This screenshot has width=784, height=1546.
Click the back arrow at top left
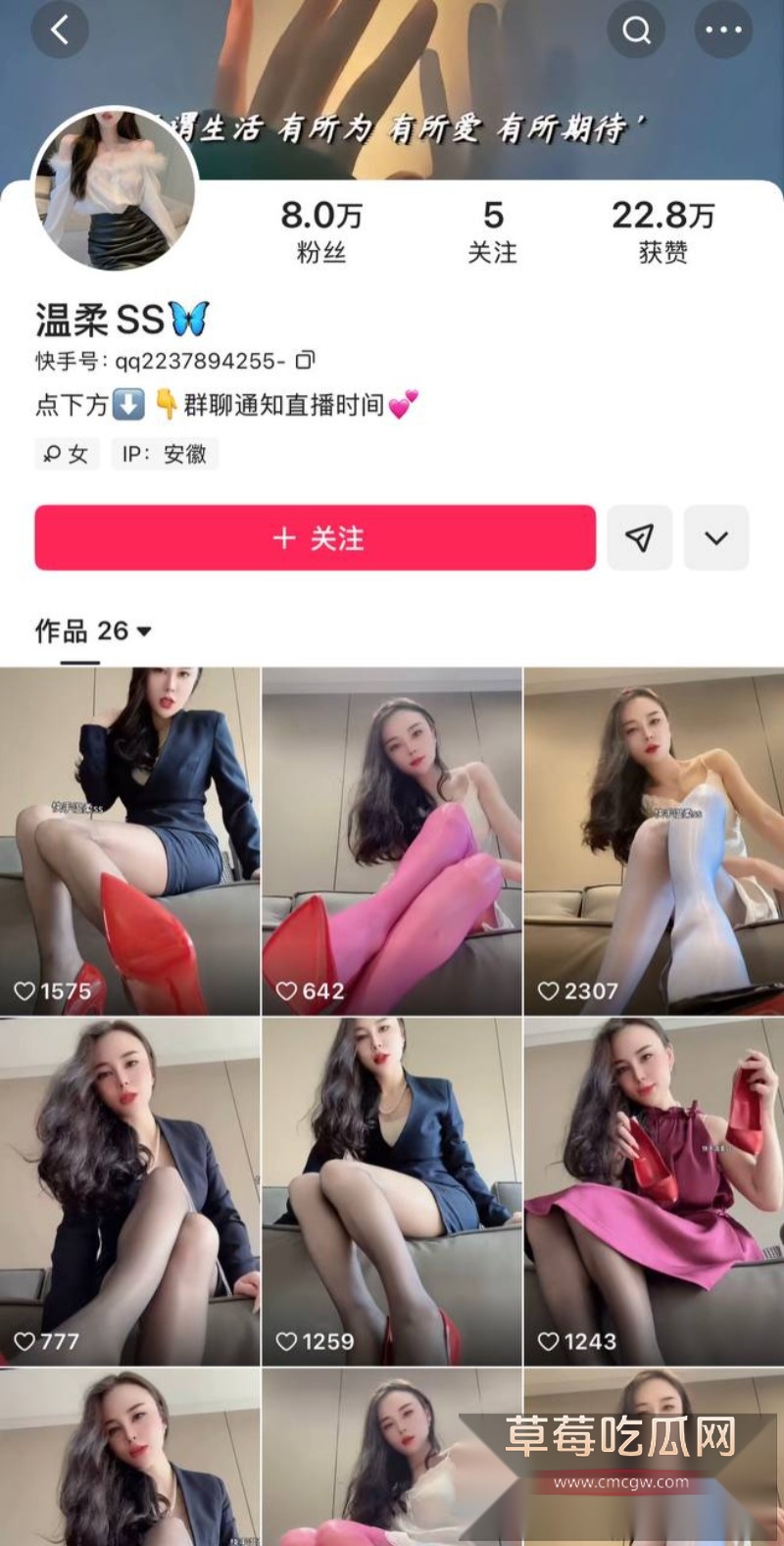(x=61, y=29)
